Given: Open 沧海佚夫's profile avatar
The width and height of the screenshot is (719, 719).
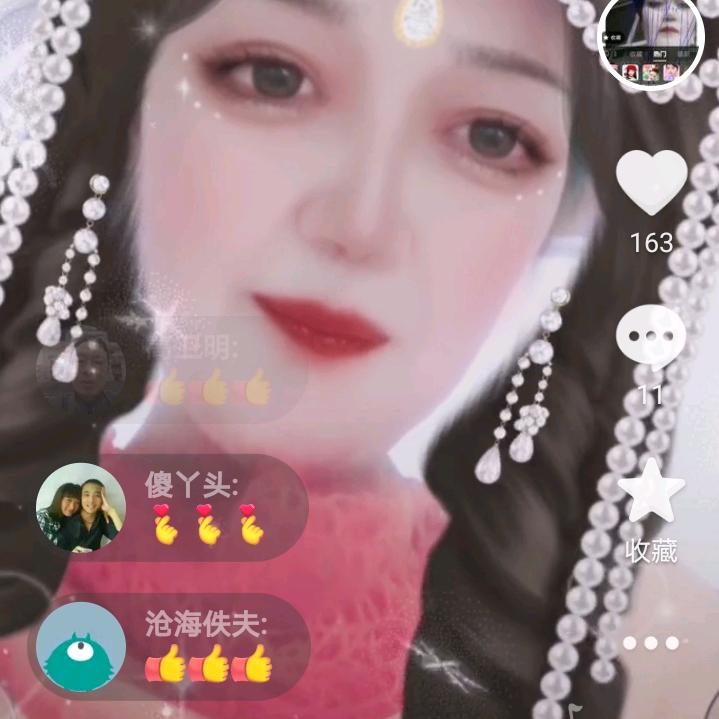Looking at the screenshot, I should (80, 650).
